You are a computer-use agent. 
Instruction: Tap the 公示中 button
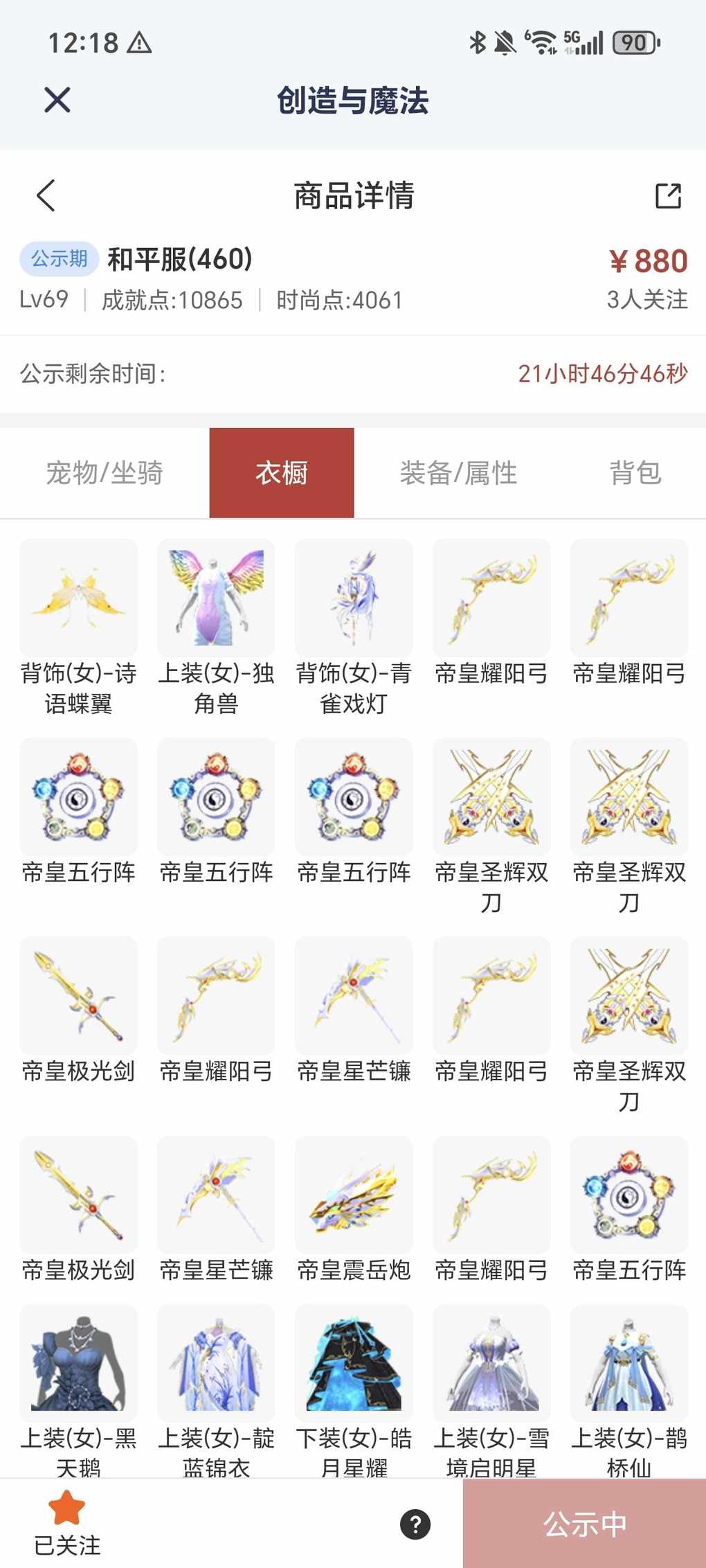pos(584,1524)
